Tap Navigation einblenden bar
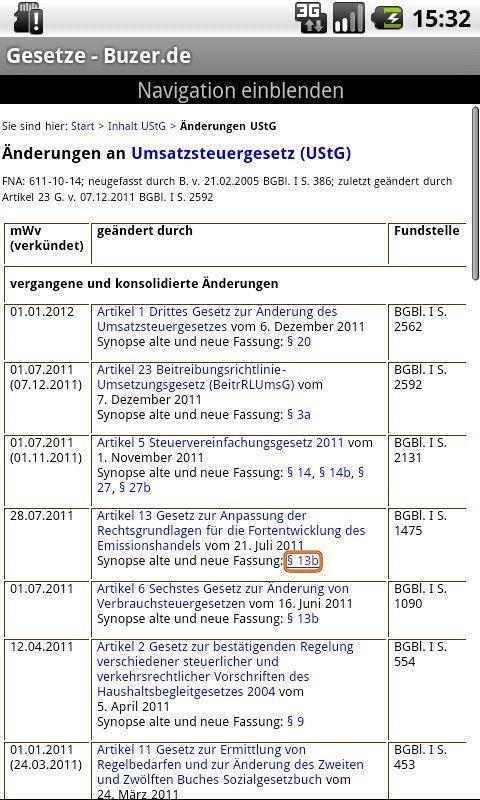The width and height of the screenshot is (480, 800). tap(240, 90)
